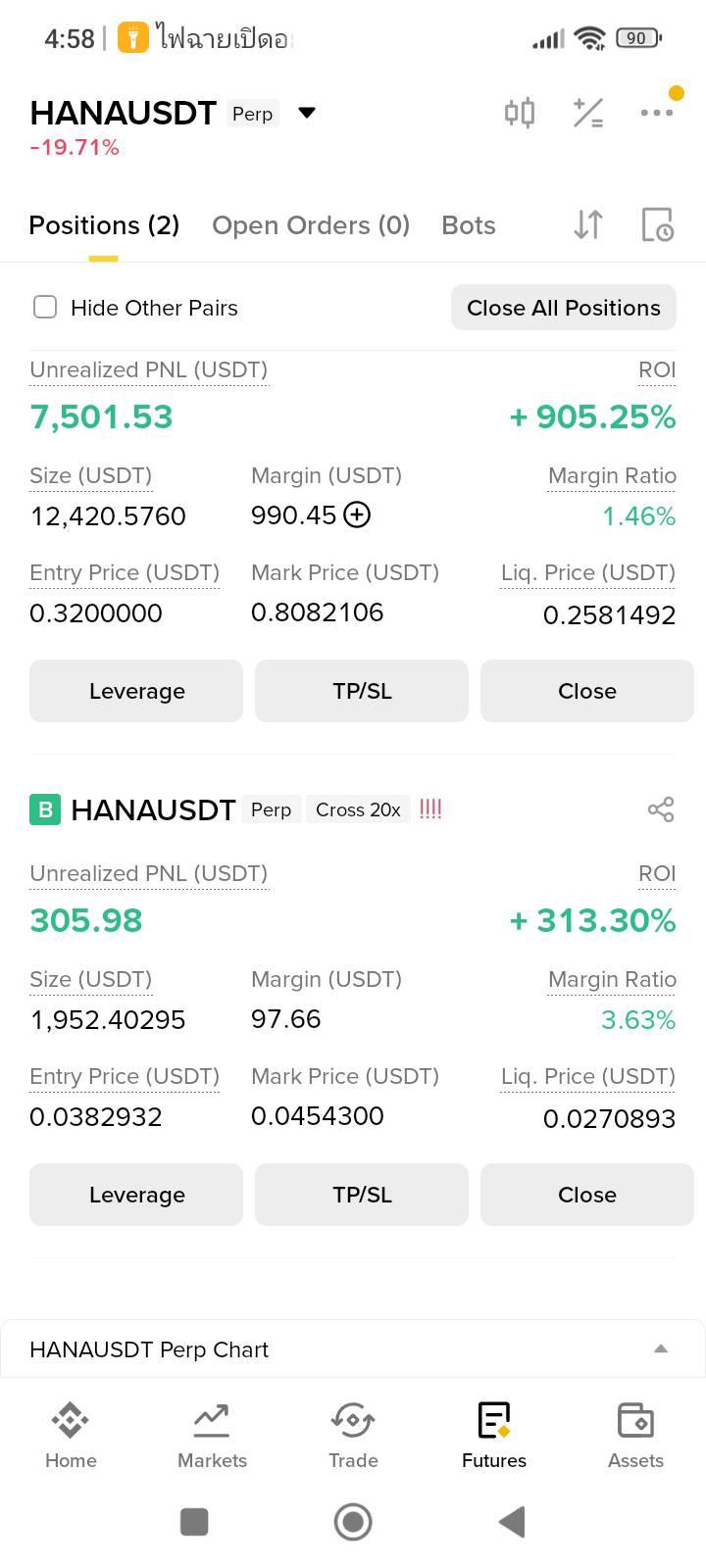Close all positions
Screen dimensions: 706x1568
[x=564, y=308]
